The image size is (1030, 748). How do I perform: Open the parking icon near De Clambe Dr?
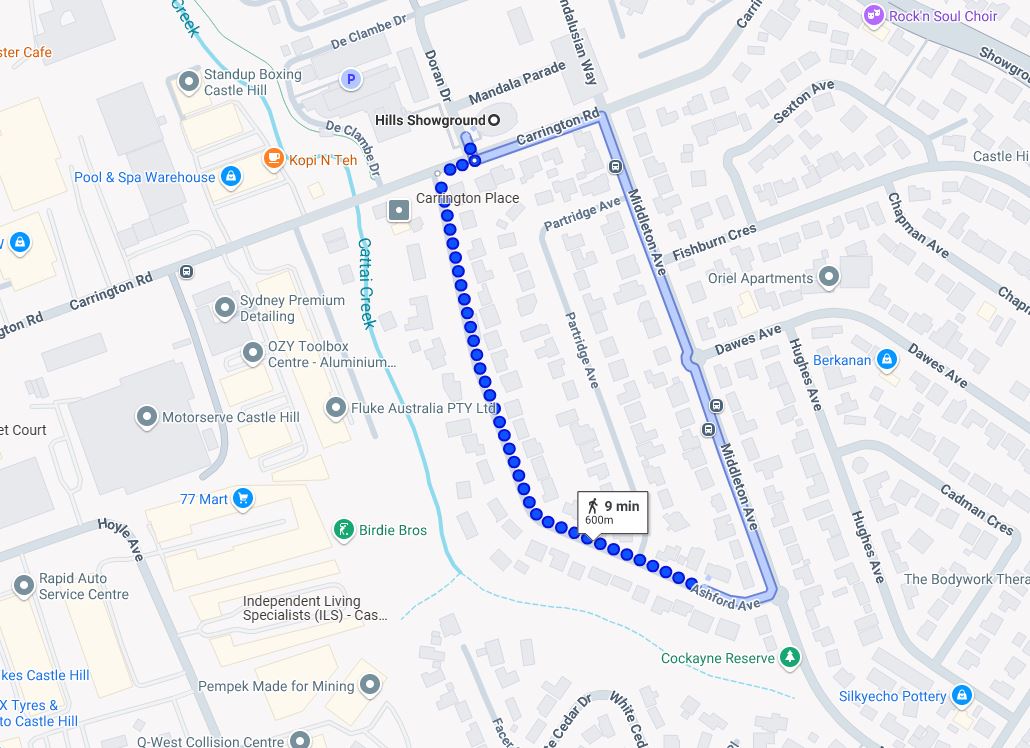(x=350, y=78)
